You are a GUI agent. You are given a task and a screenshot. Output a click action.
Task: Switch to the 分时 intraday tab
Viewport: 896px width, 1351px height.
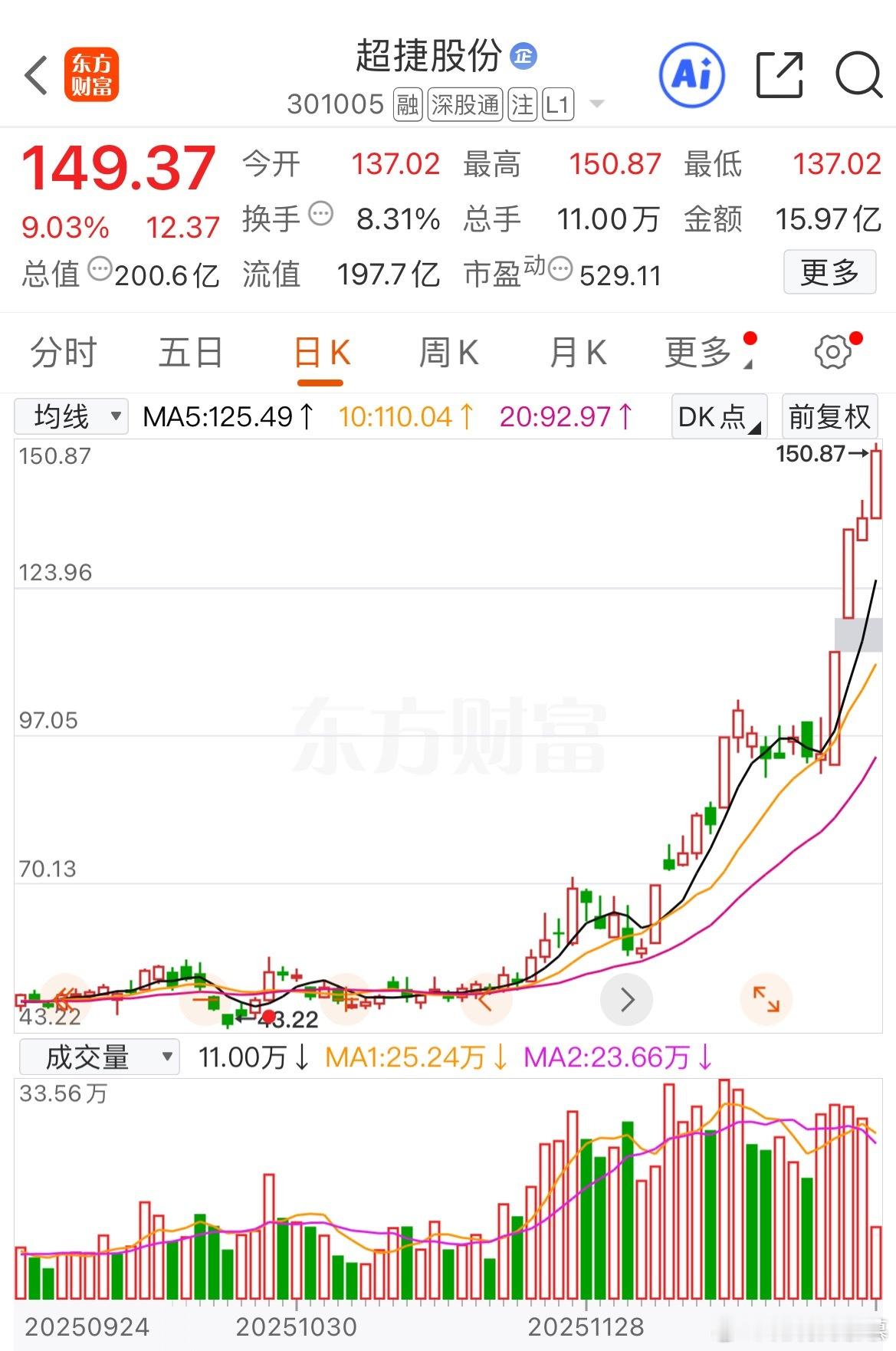point(61,352)
